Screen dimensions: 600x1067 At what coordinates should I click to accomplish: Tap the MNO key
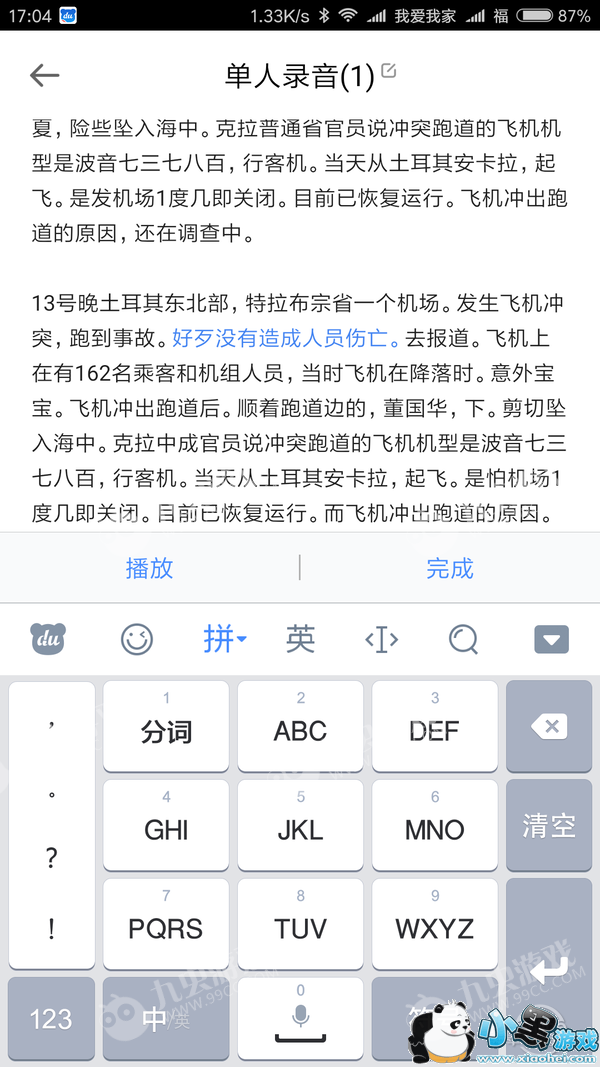[434, 826]
